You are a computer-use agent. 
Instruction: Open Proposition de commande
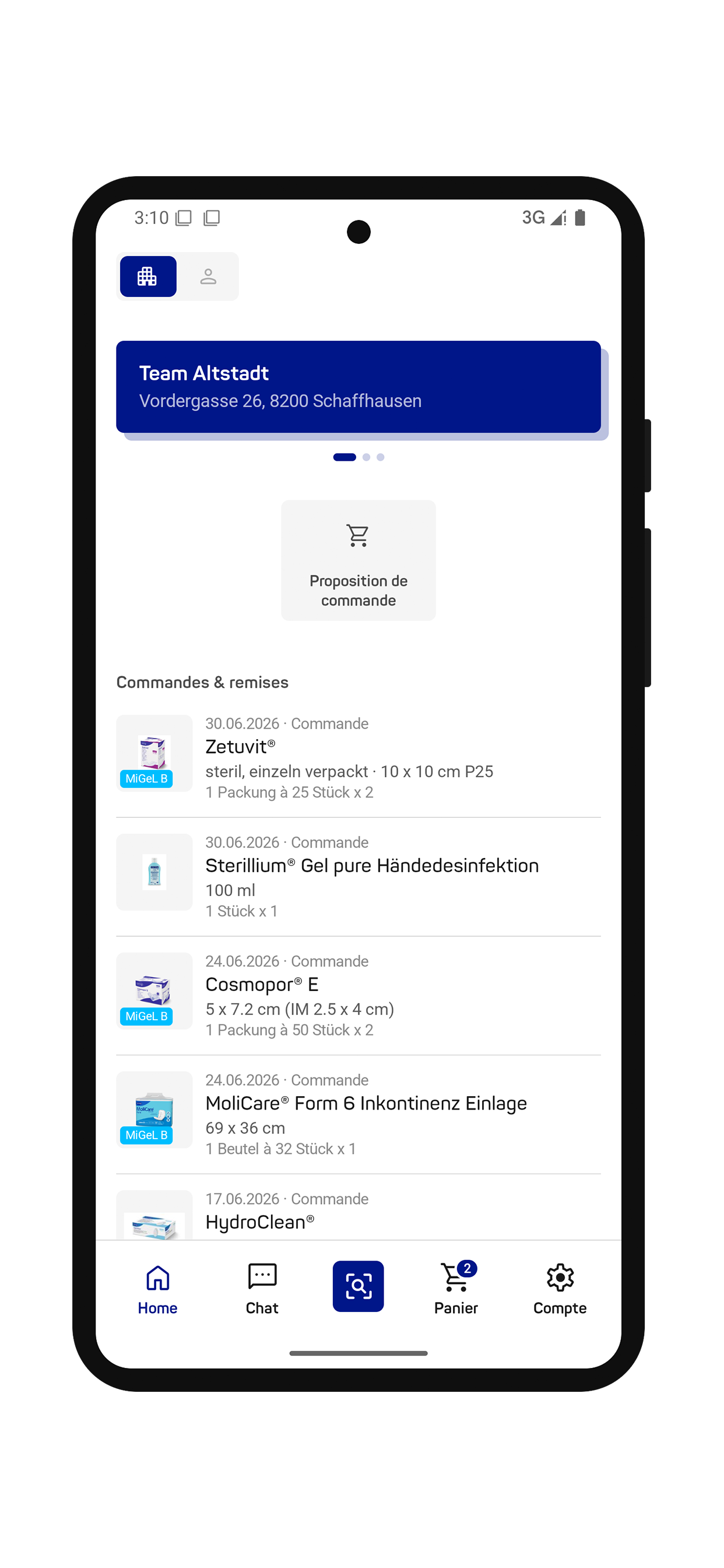tap(359, 561)
